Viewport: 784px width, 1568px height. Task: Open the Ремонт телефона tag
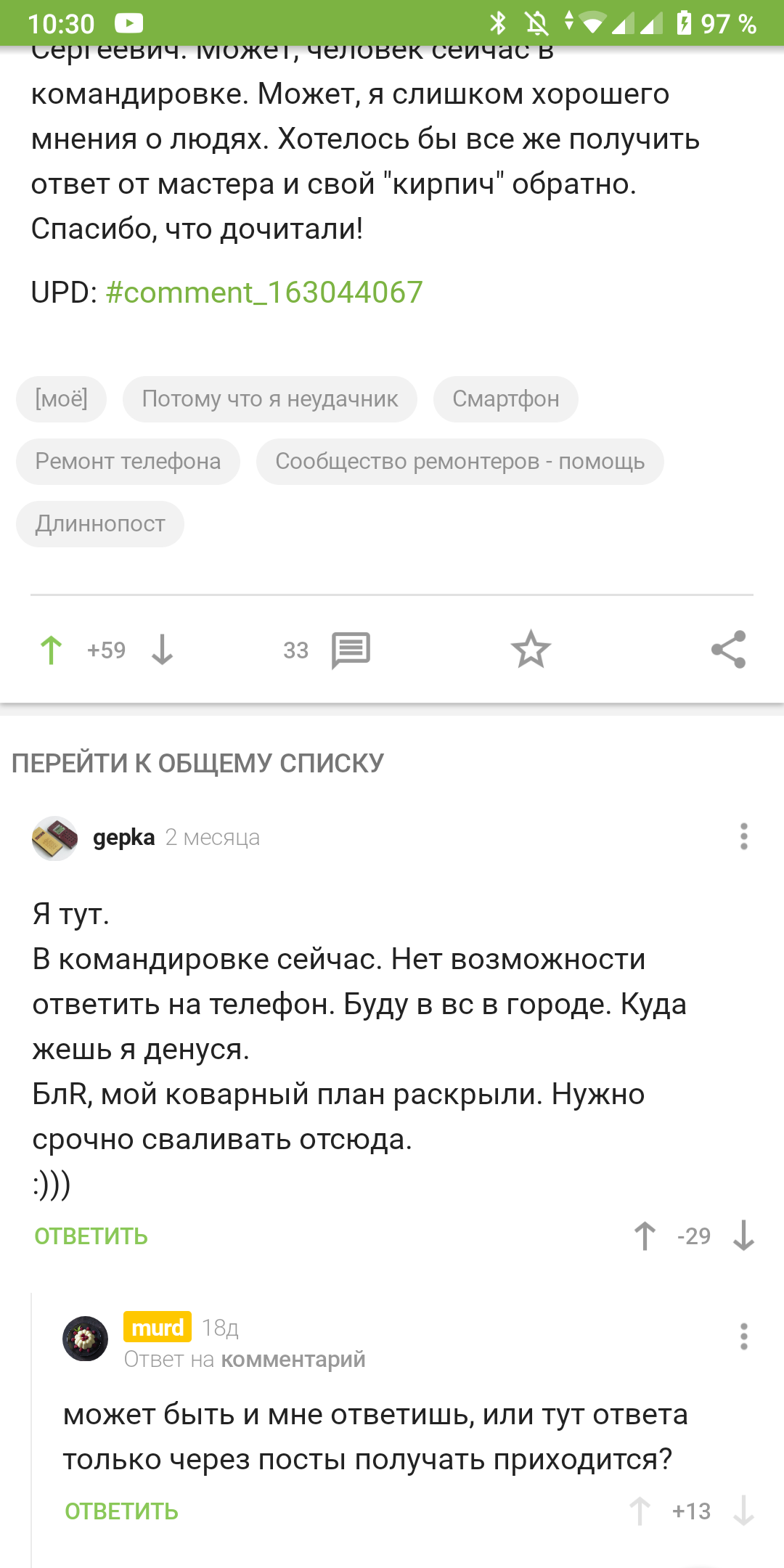(128, 461)
